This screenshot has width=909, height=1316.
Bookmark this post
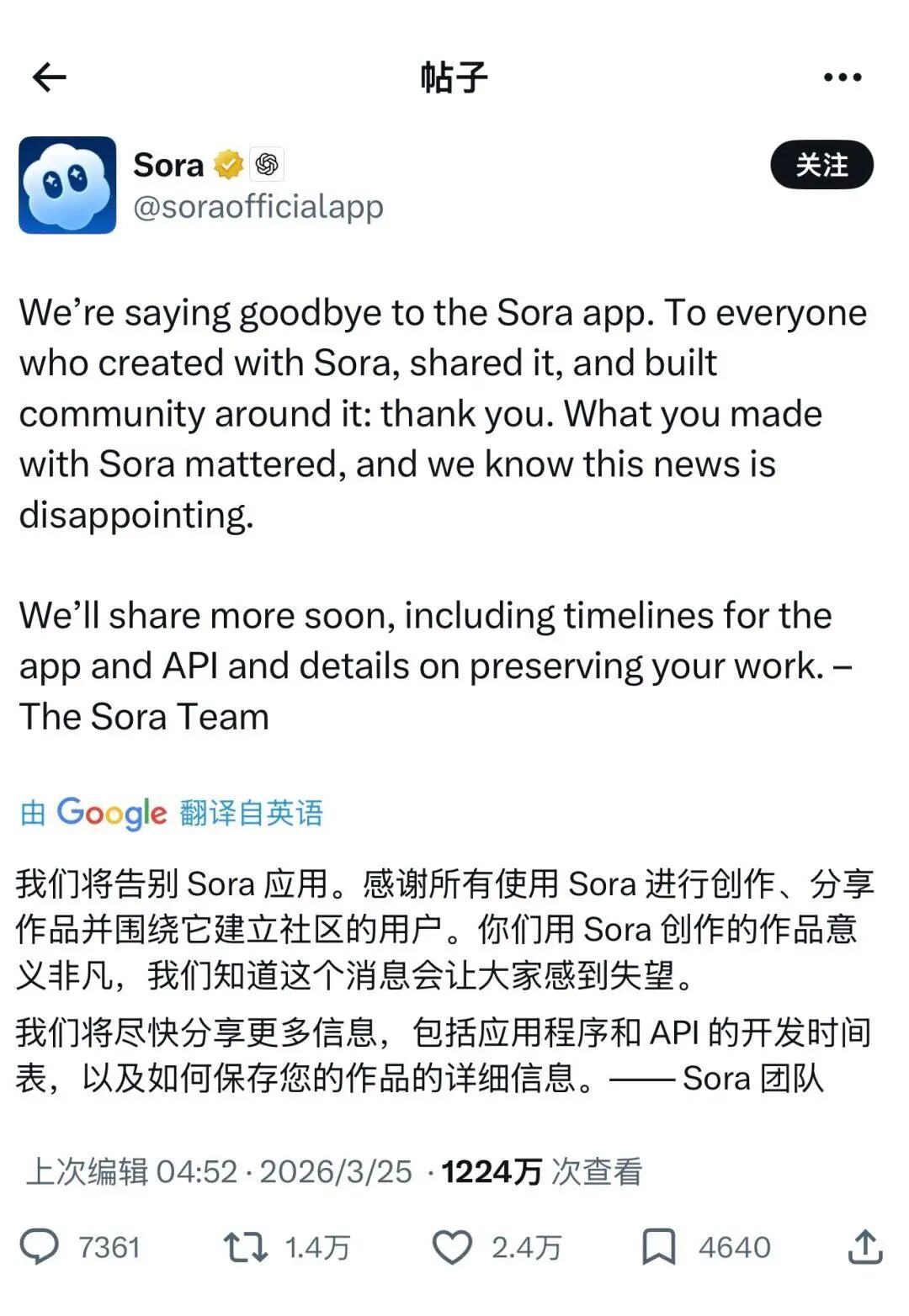point(658,1246)
